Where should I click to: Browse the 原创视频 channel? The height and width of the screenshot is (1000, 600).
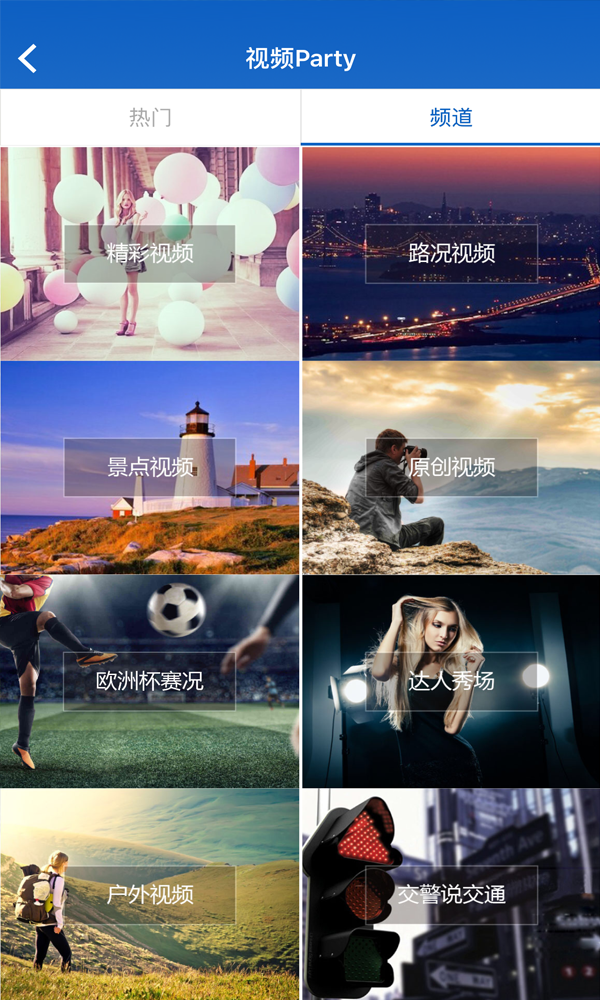451,467
